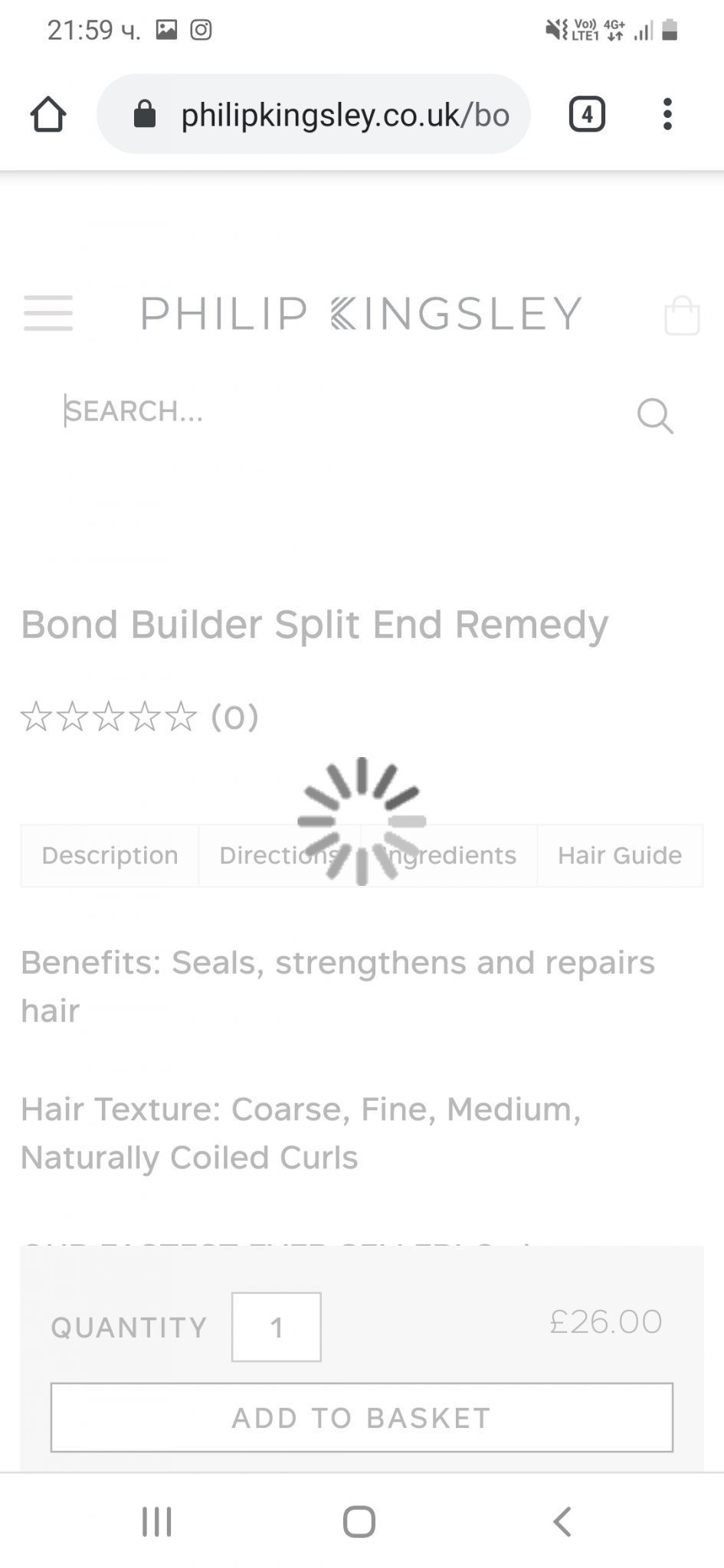Switch to the Hair Guide tab
The width and height of the screenshot is (724, 1568).
point(619,855)
